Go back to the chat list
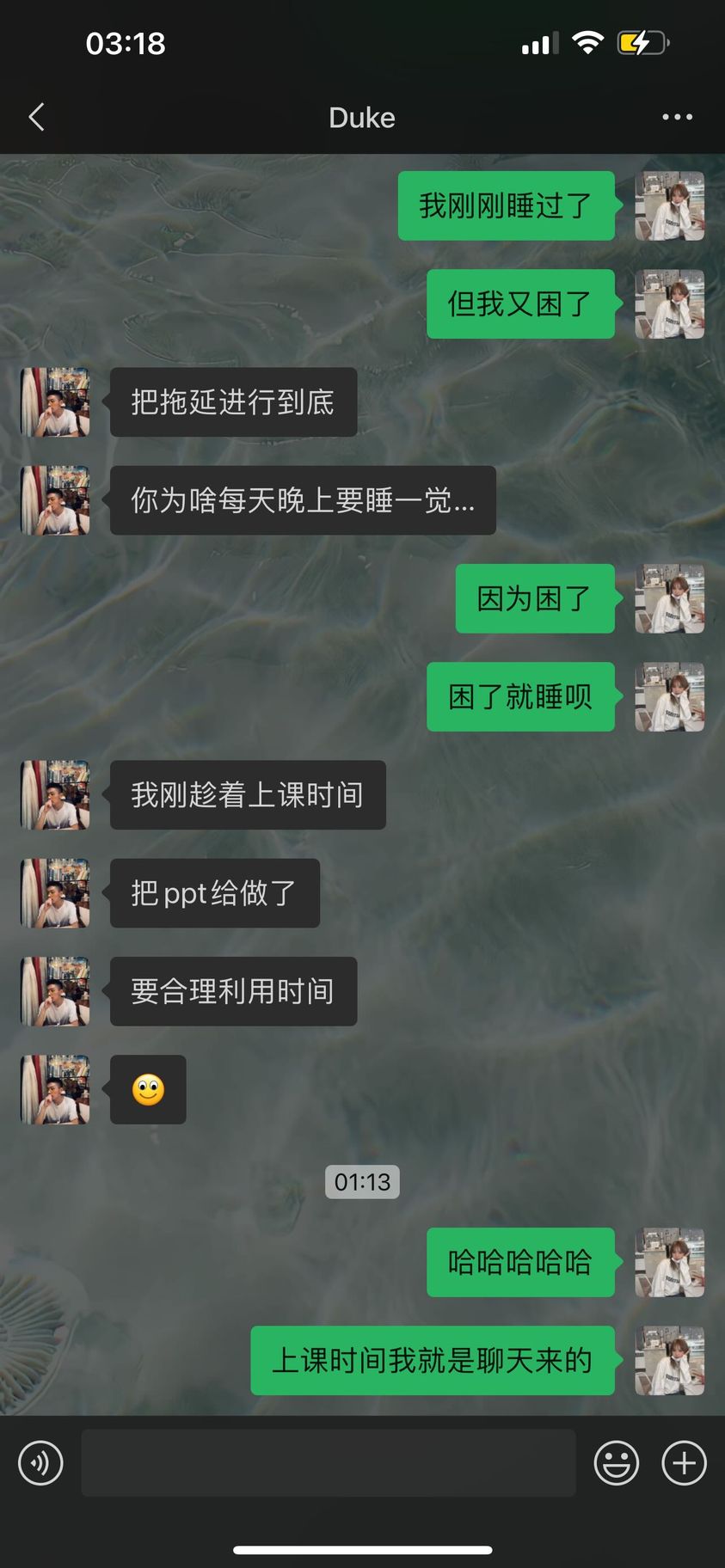The image size is (725, 1568). (x=36, y=117)
